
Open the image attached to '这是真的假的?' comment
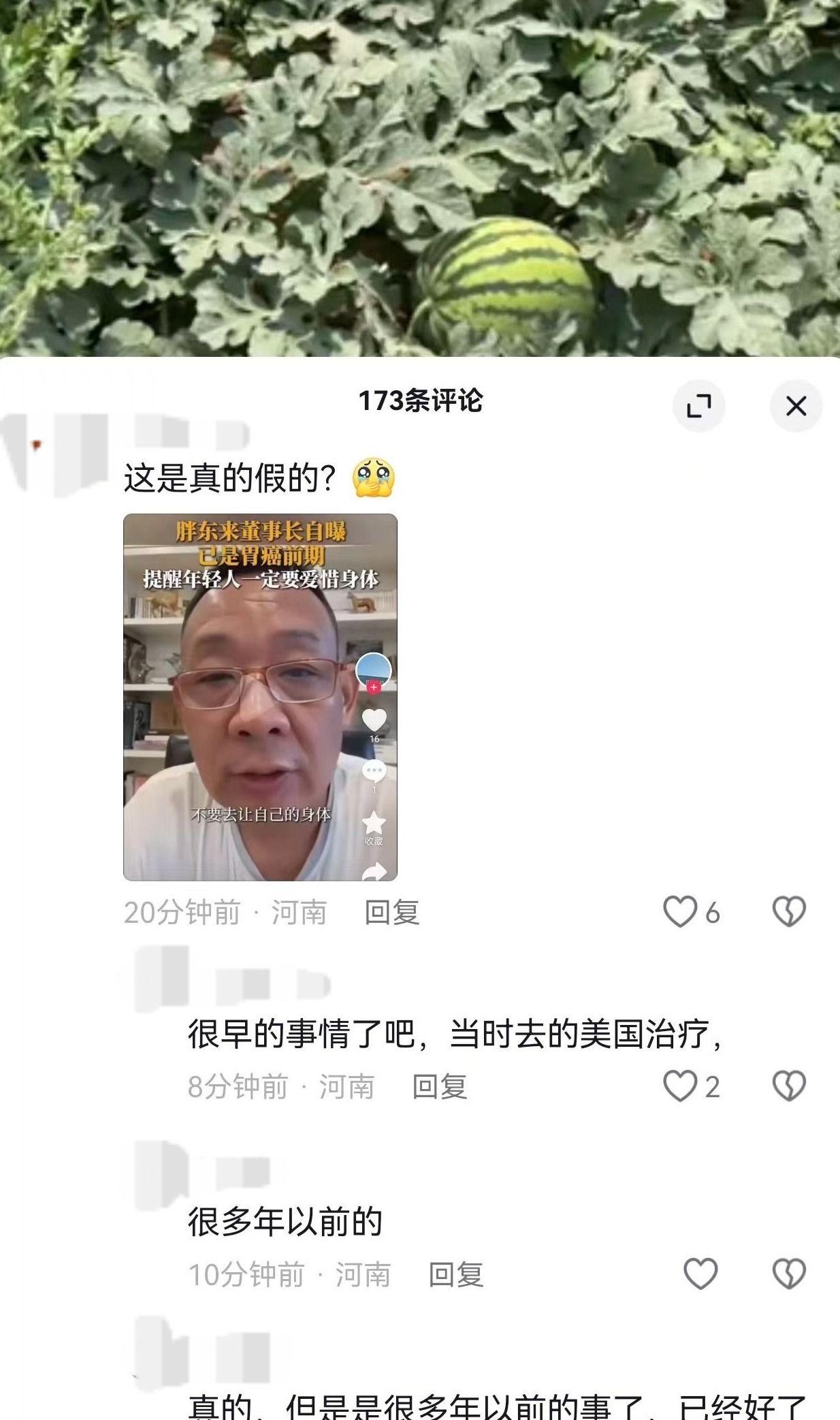(260, 697)
